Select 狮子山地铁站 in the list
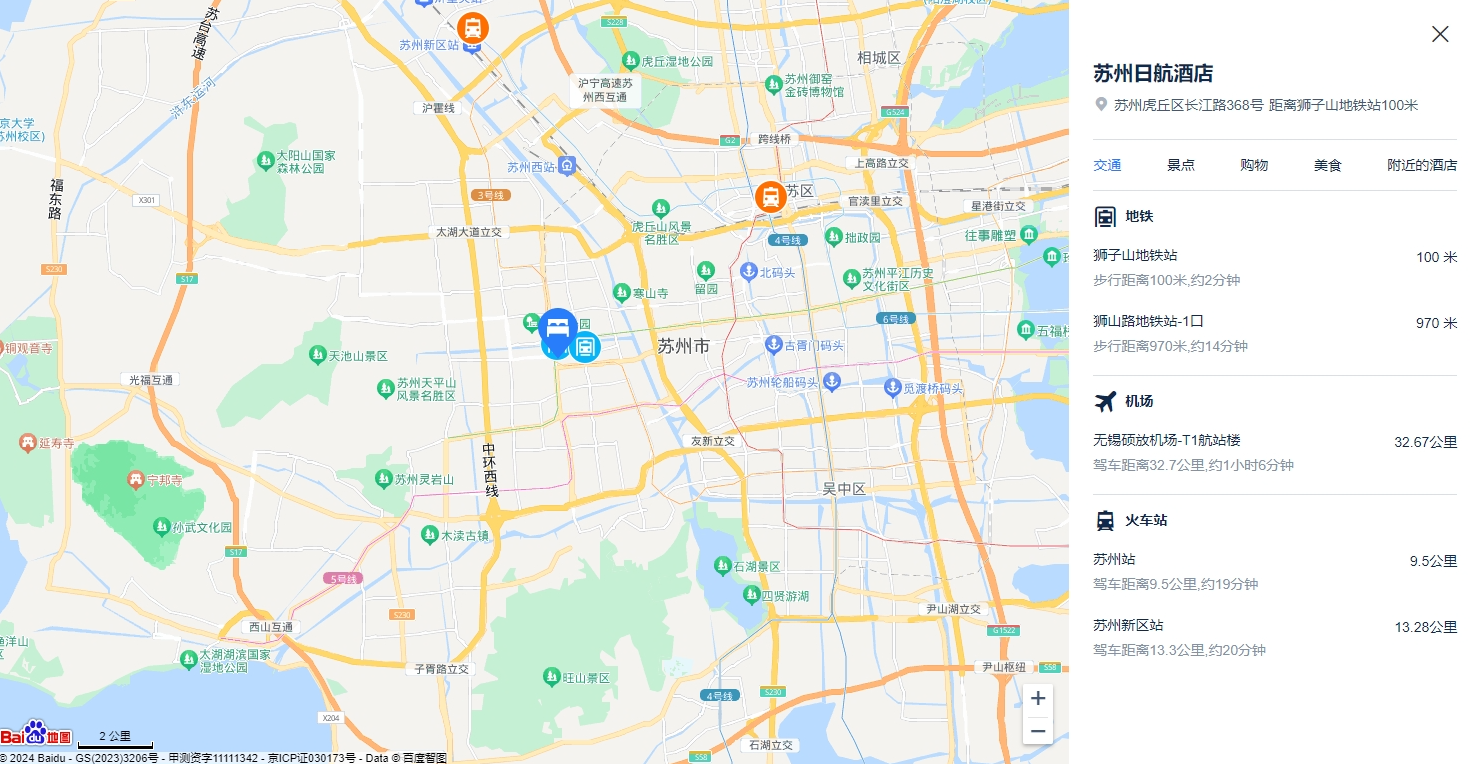This screenshot has height=764, width=1475. (1135, 256)
